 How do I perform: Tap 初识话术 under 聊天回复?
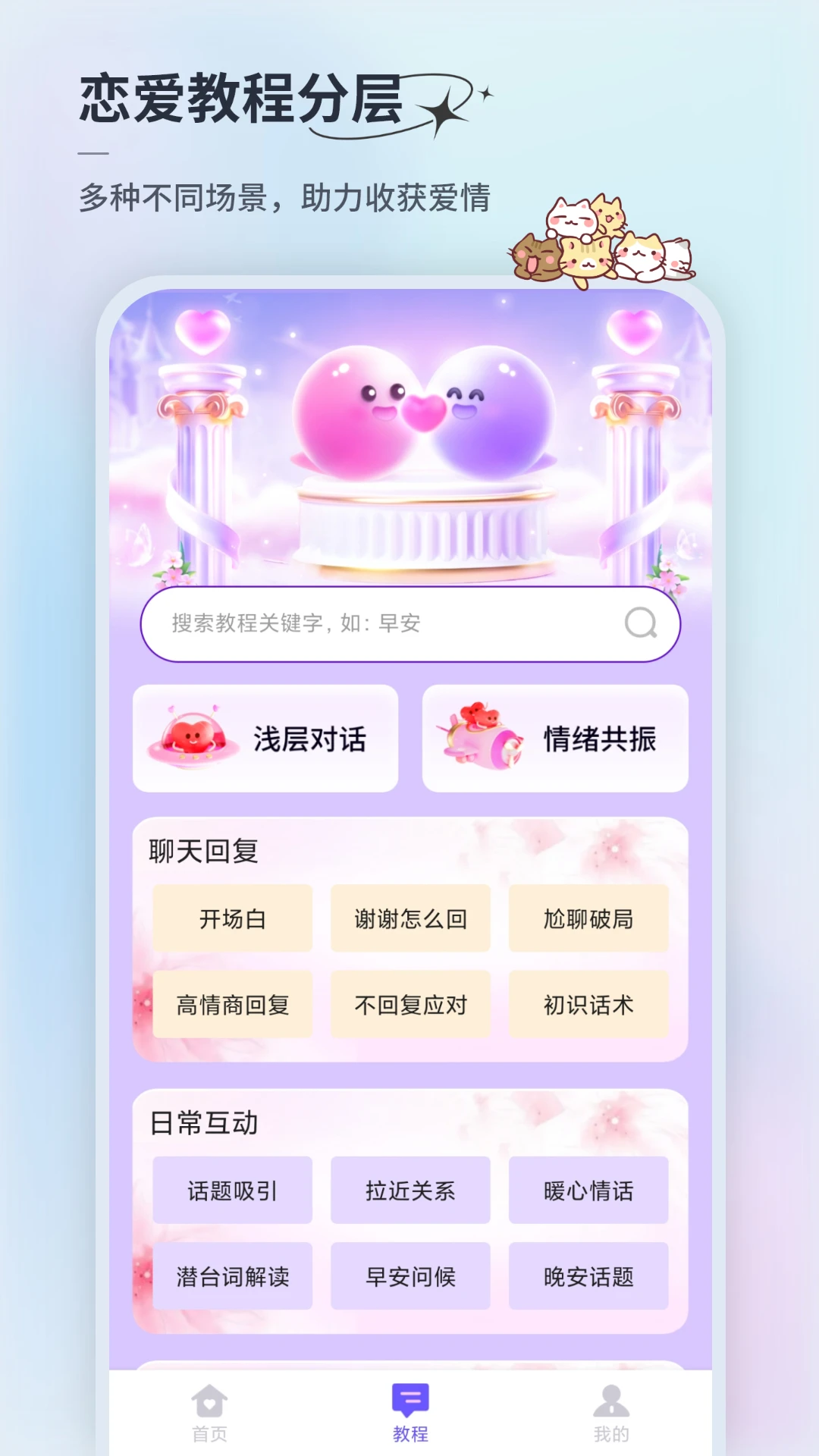[x=589, y=1005]
